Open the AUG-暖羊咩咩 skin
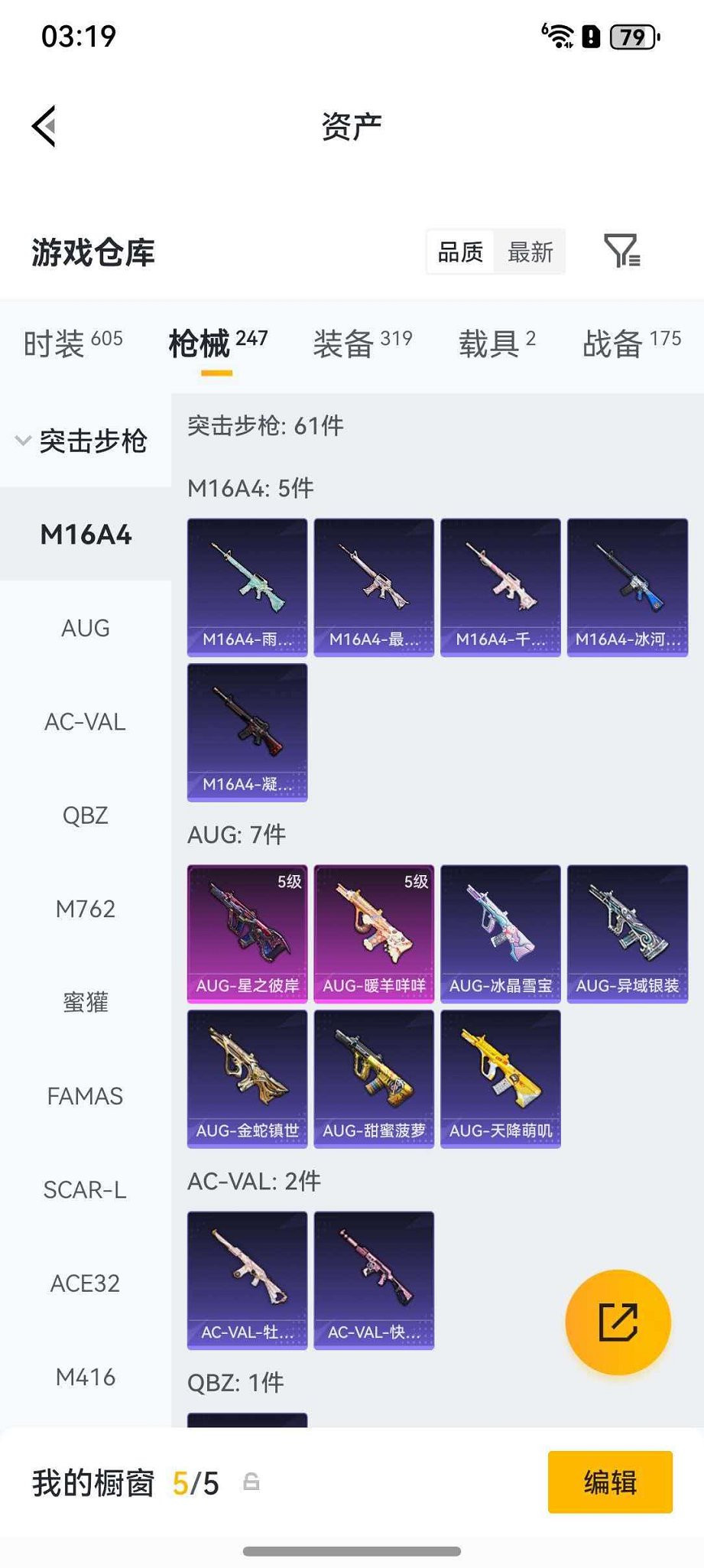The height and width of the screenshot is (1568, 704). click(x=374, y=933)
